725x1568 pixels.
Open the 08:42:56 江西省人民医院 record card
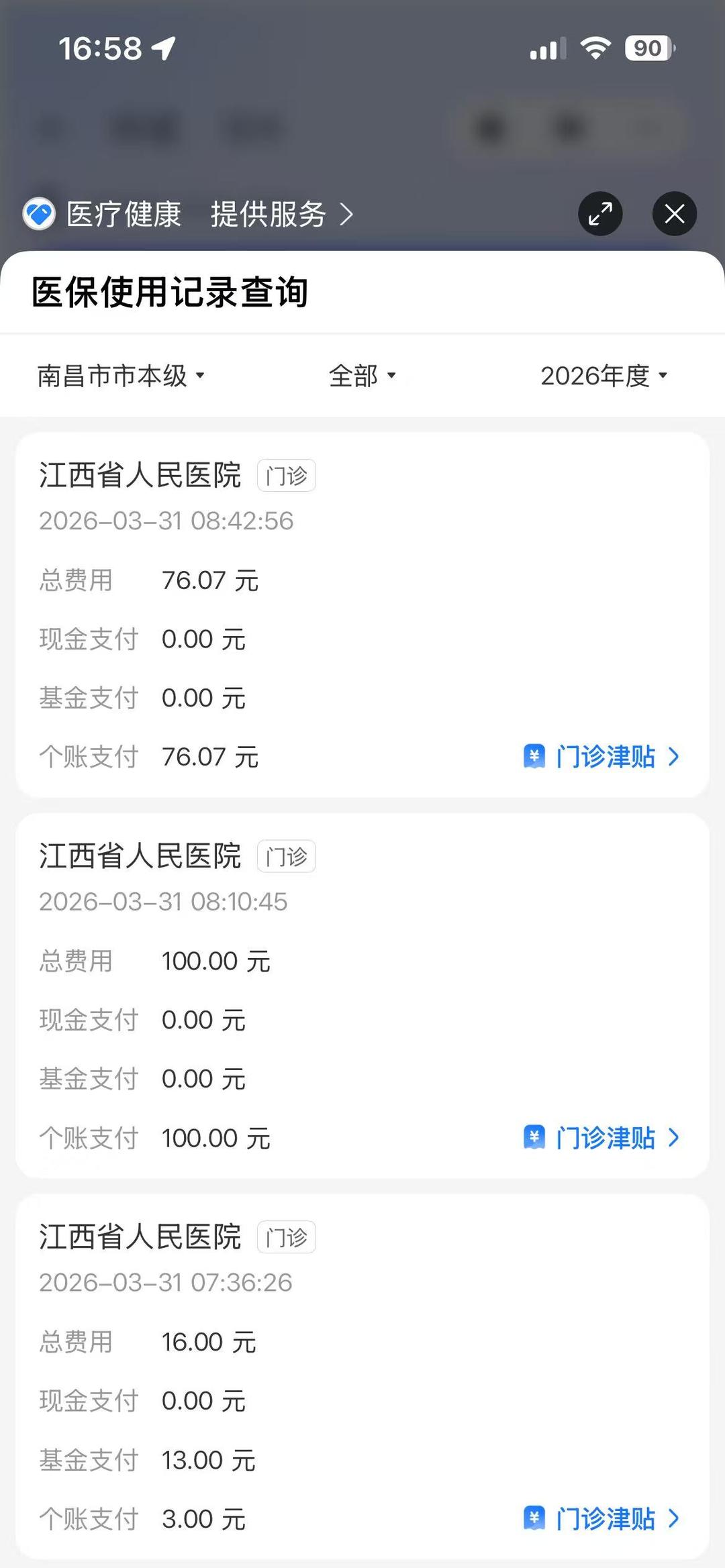(x=362, y=604)
